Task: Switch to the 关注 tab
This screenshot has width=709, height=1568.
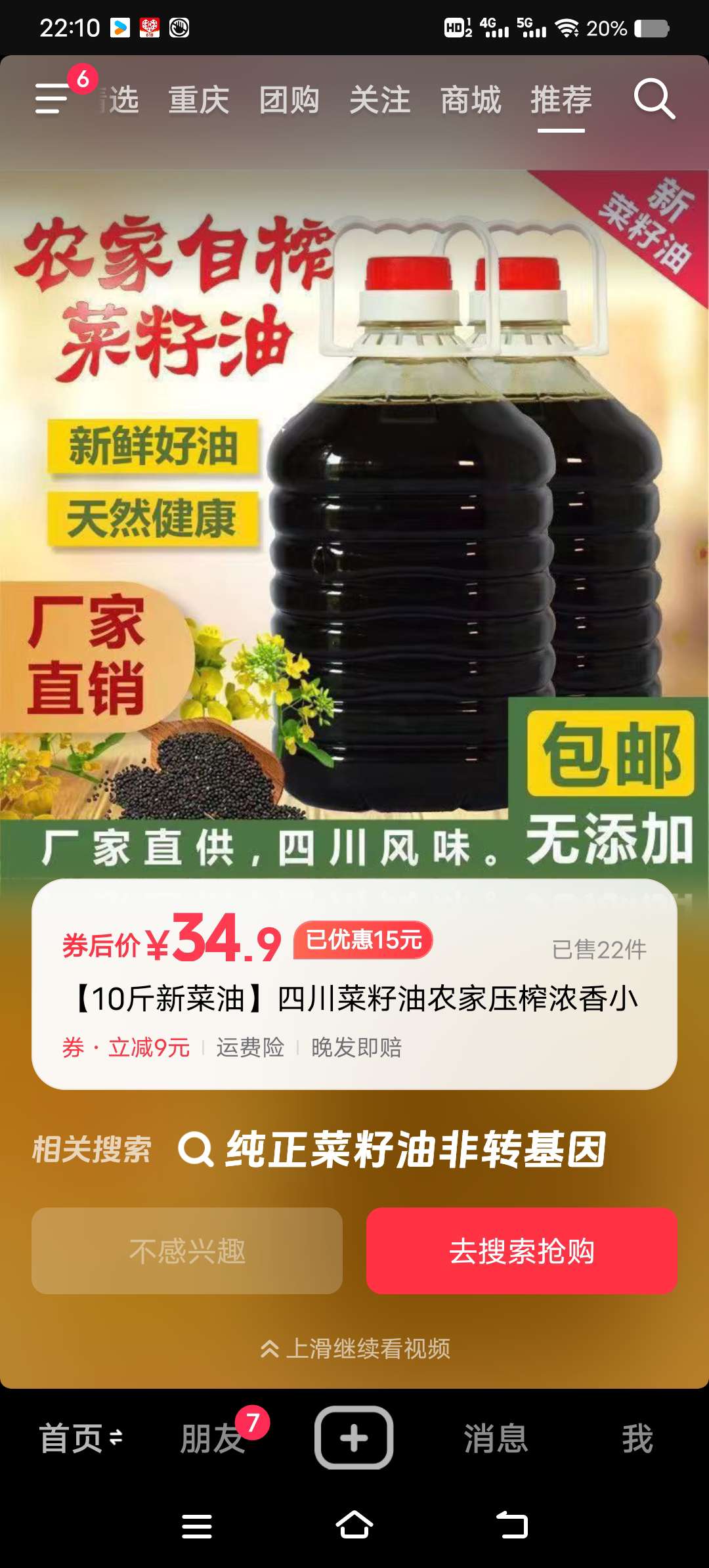Action: [379, 100]
